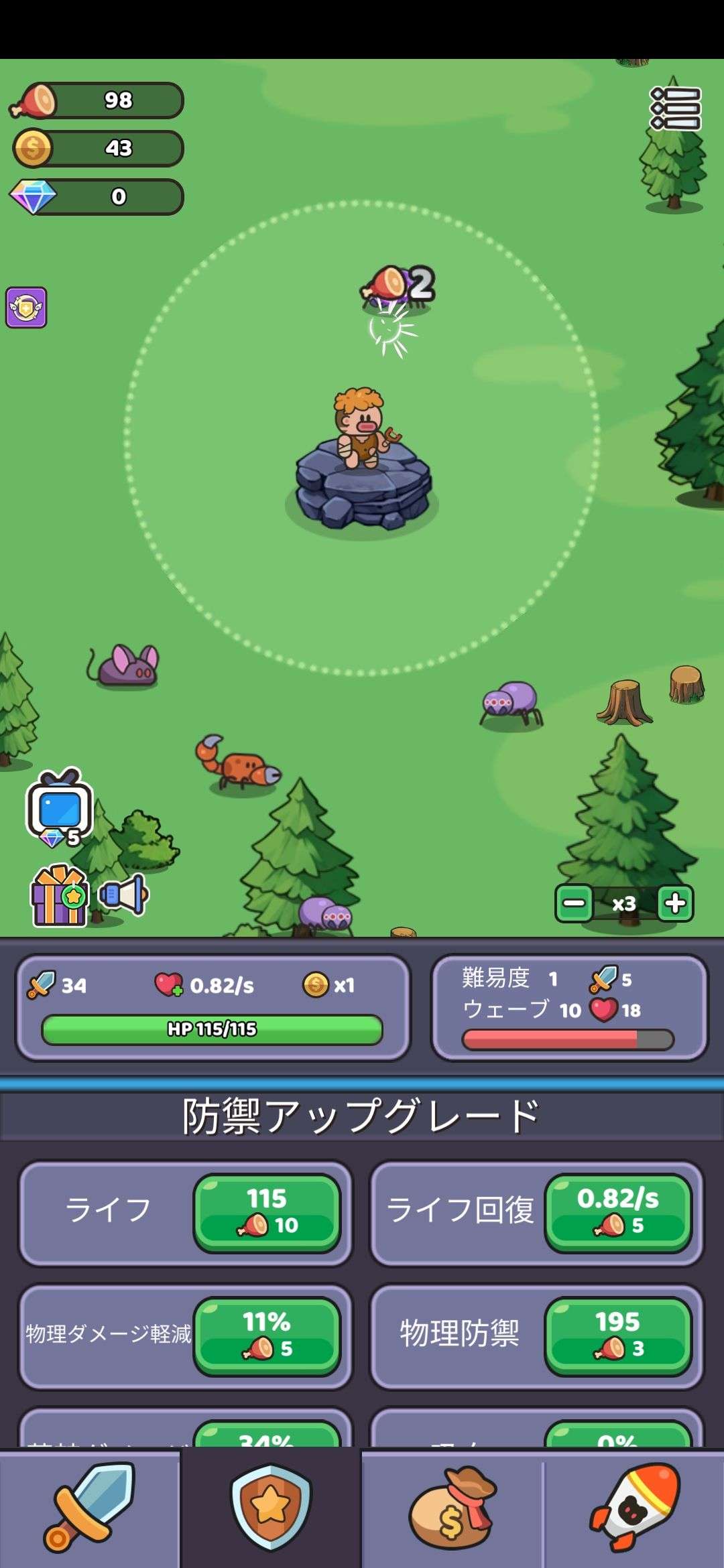Image resolution: width=724 pixels, height=1568 pixels.
Task: Select the shield defense tab
Action: (271, 1508)
